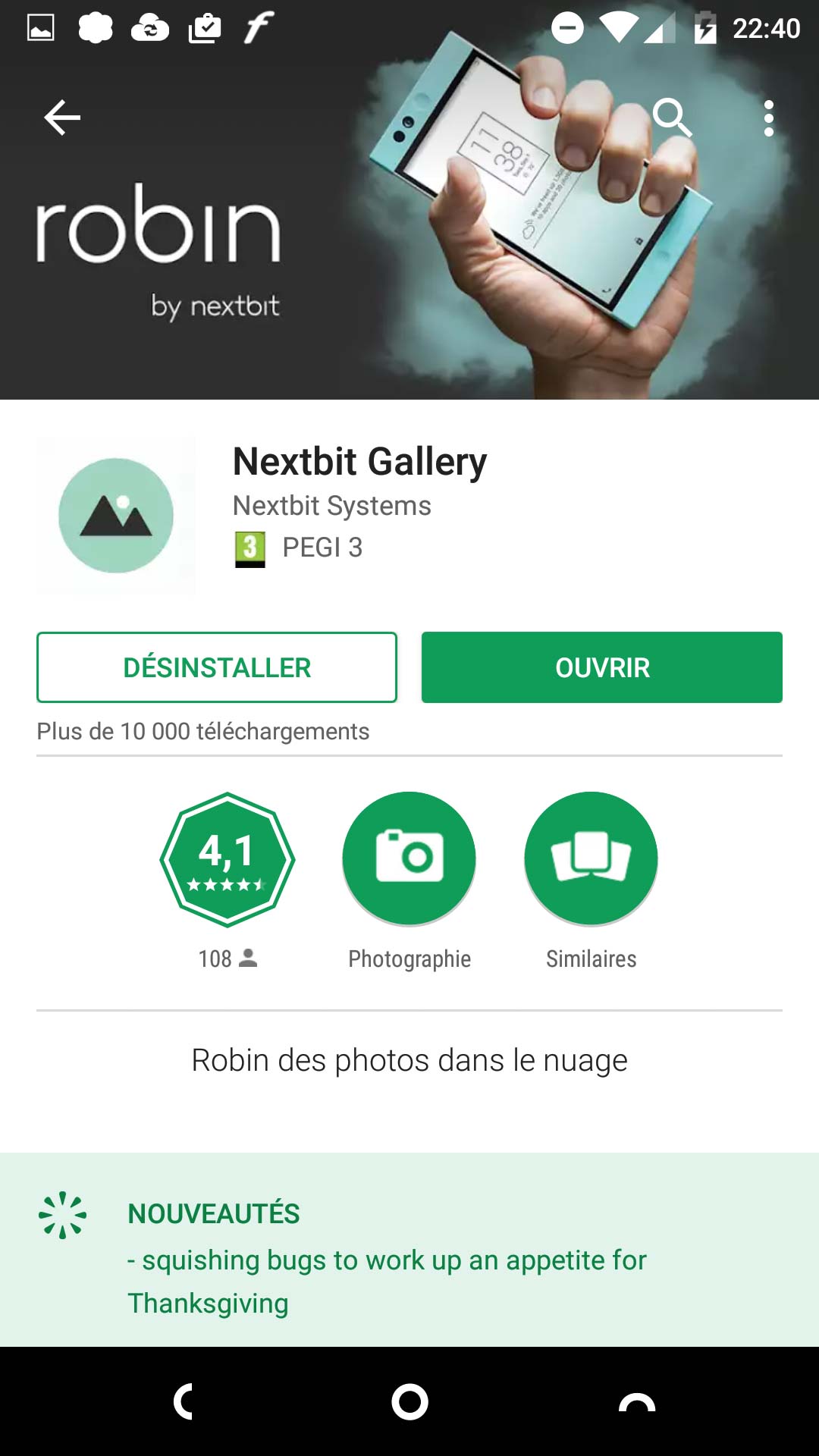Show Similaires apps
Viewport: 819px width, 1456px height.
[x=591, y=859]
